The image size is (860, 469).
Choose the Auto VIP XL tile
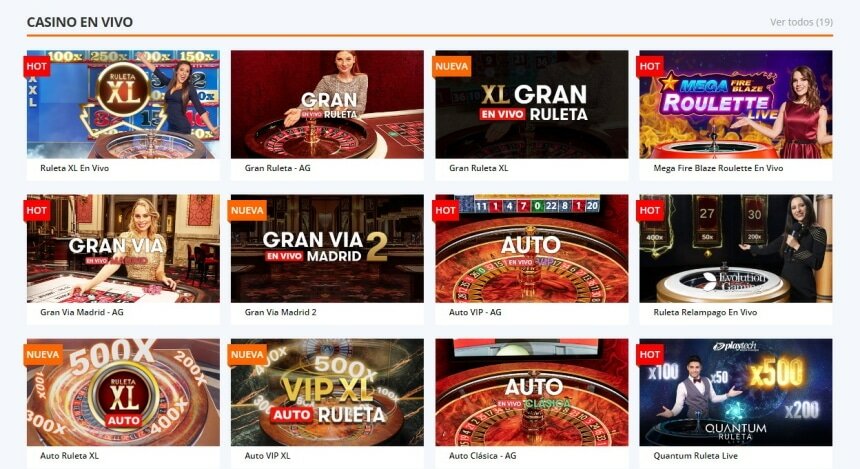tap(327, 393)
